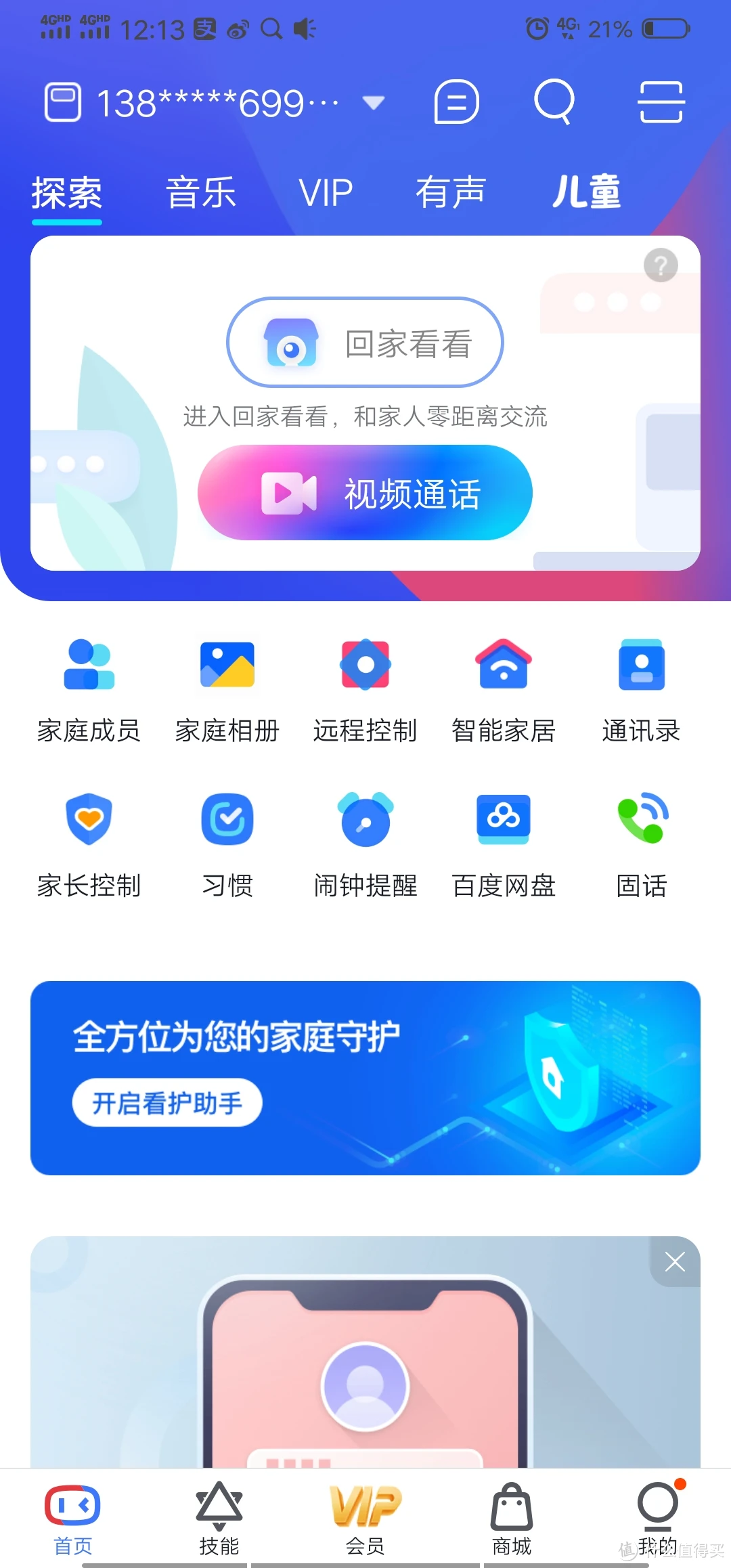731x1568 pixels.
Task: Go to the 商城 tab
Action: [512, 1517]
